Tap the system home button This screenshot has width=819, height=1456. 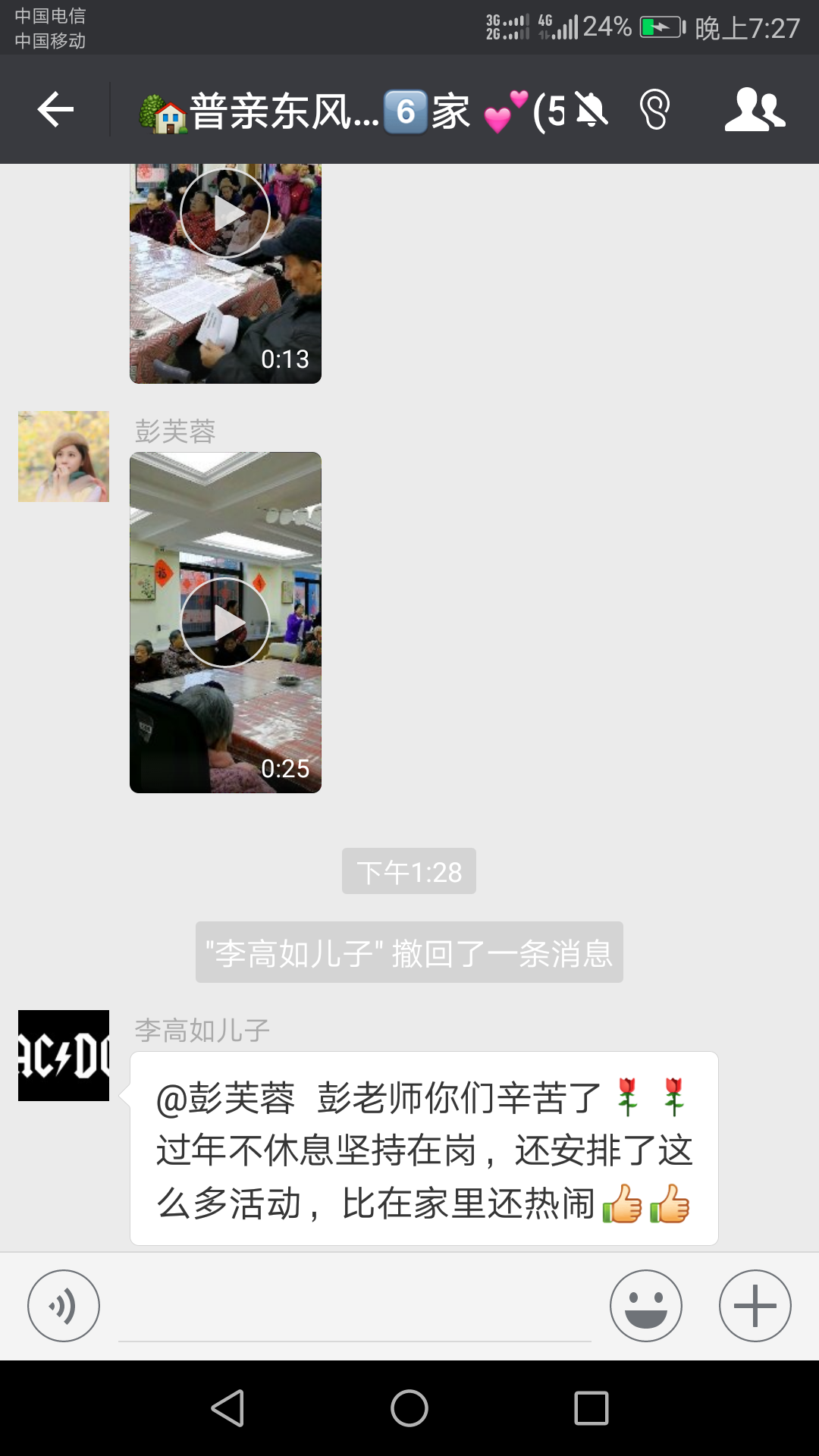tap(409, 1408)
